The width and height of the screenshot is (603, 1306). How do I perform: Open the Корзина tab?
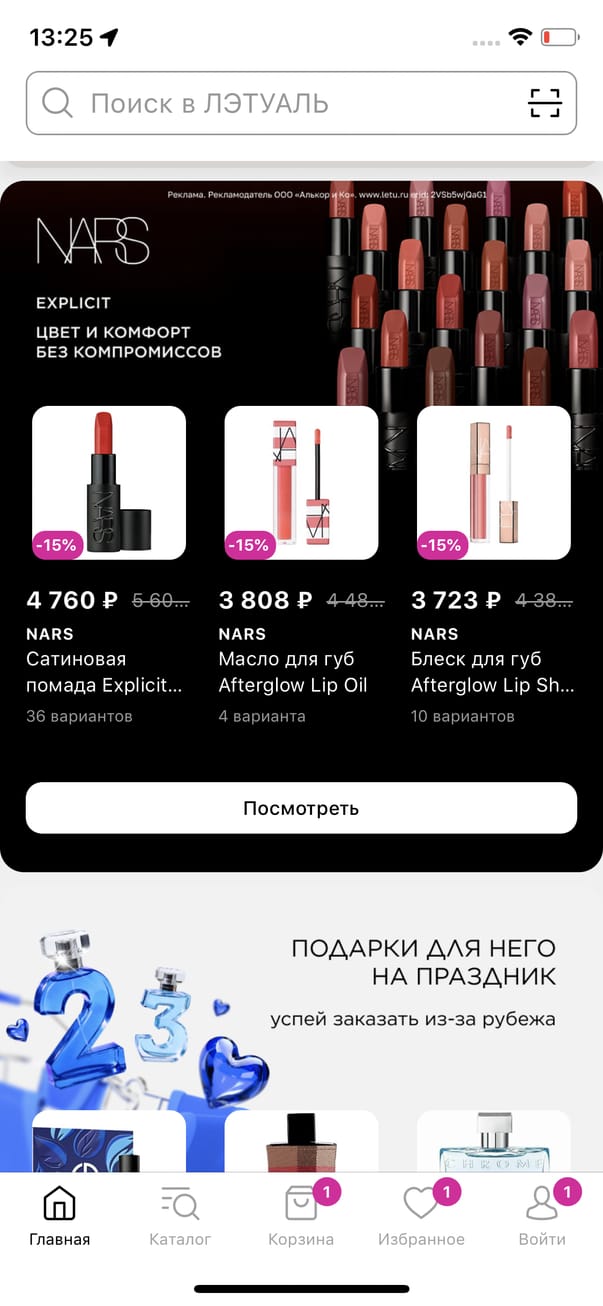pyautogui.click(x=301, y=1216)
